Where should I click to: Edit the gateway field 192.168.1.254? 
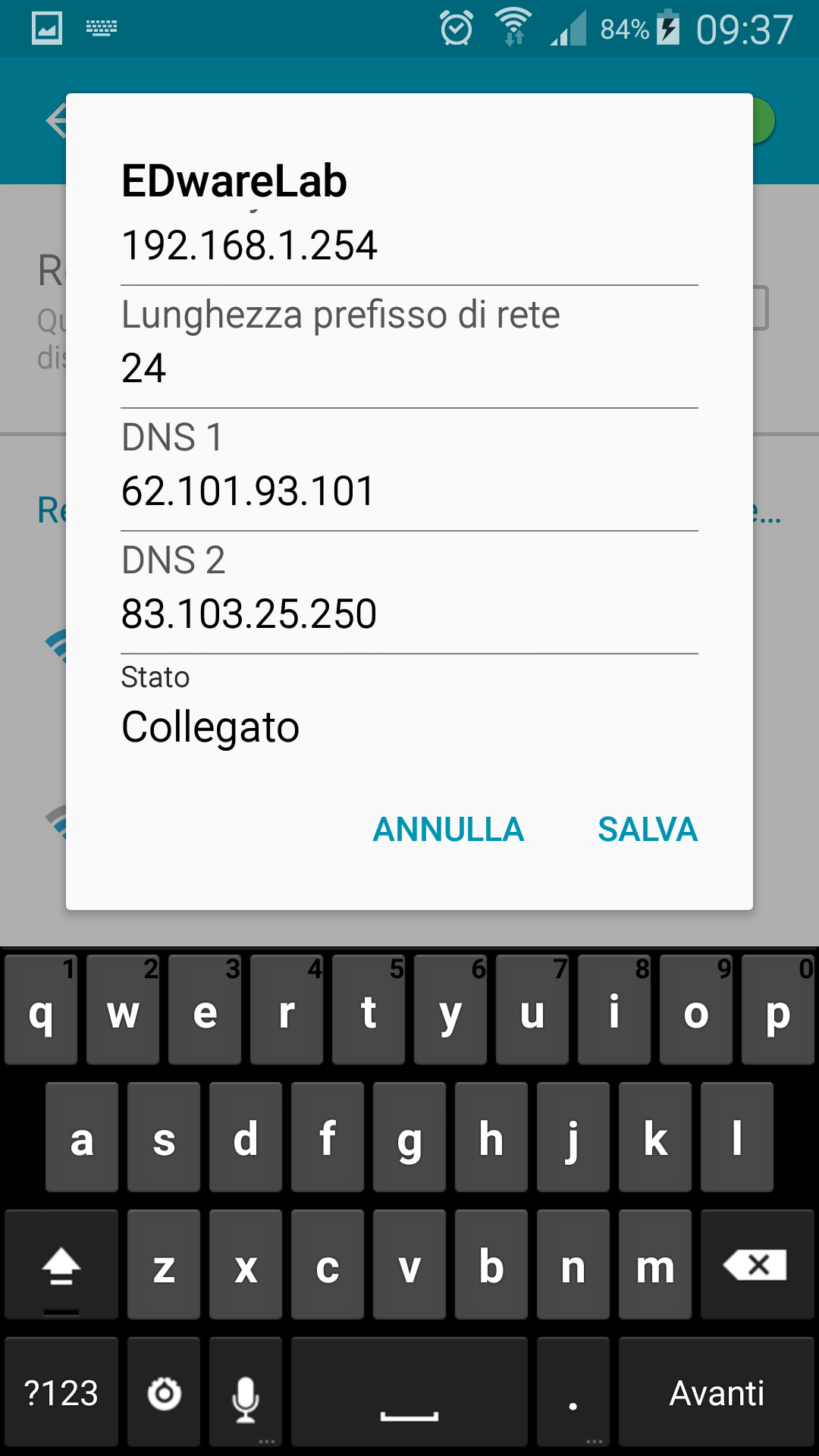click(x=408, y=246)
